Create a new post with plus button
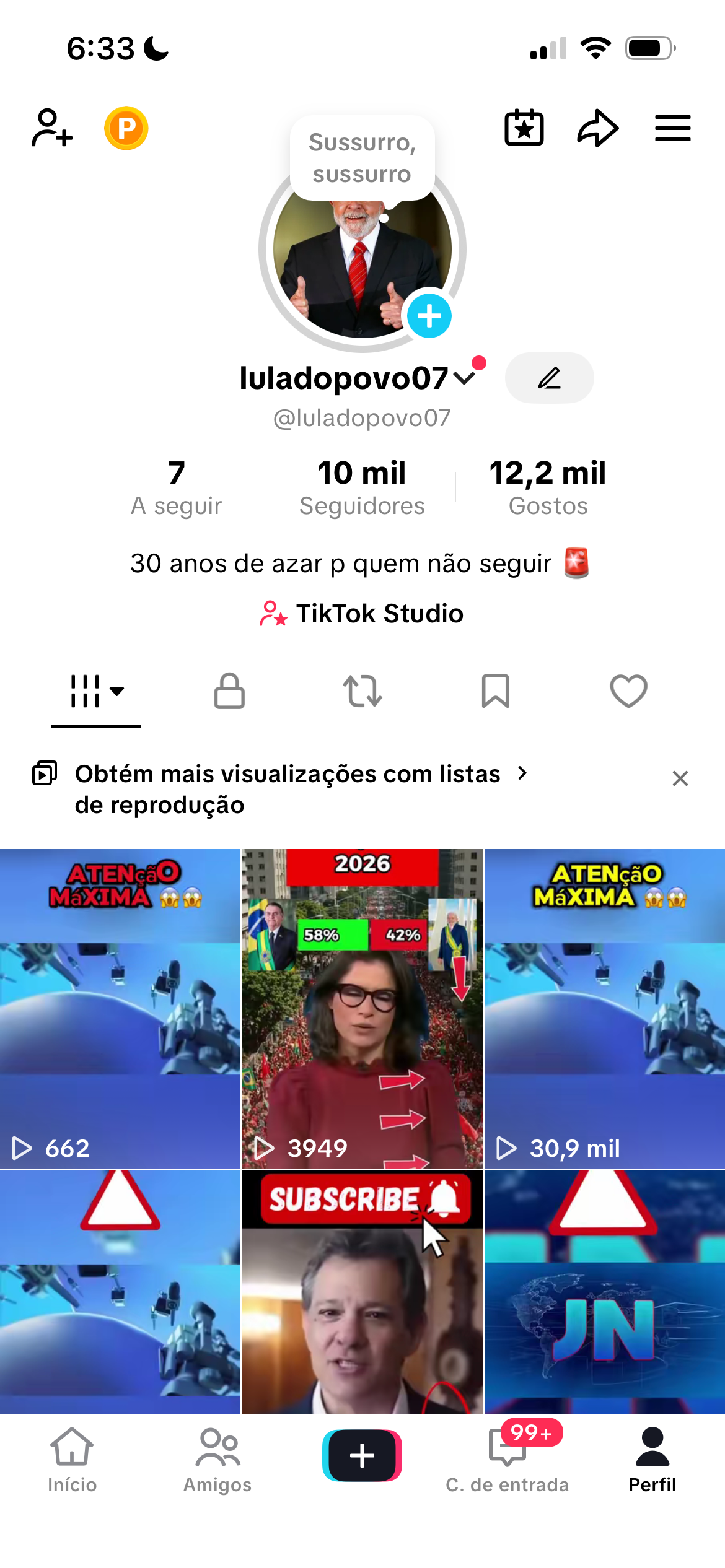 pos(362,1455)
